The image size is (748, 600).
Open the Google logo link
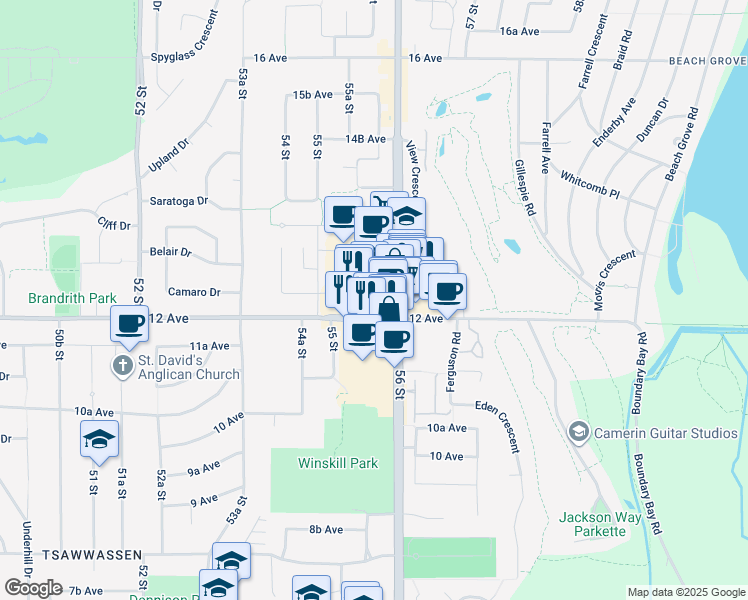coord(33,588)
